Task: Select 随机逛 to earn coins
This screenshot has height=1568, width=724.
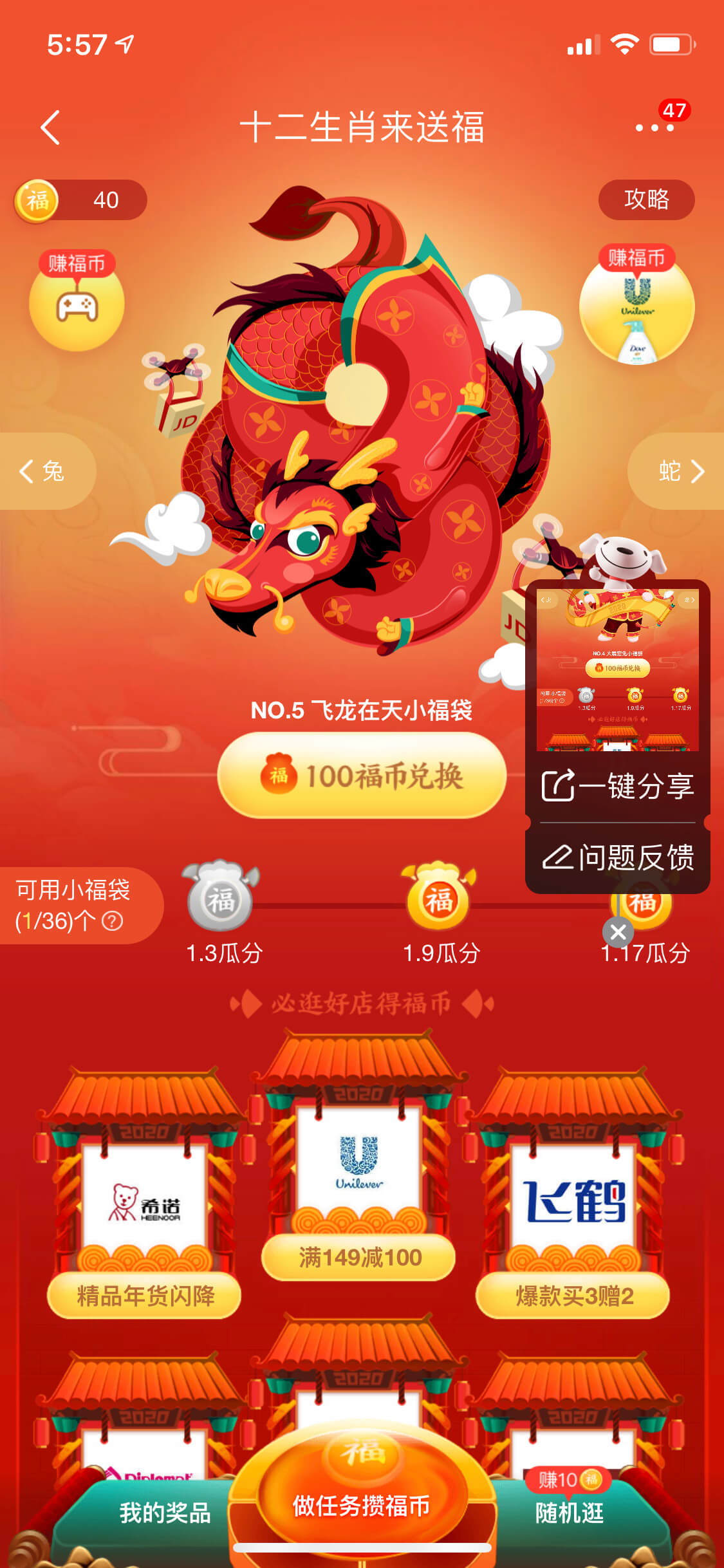Action: point(570,1513)
